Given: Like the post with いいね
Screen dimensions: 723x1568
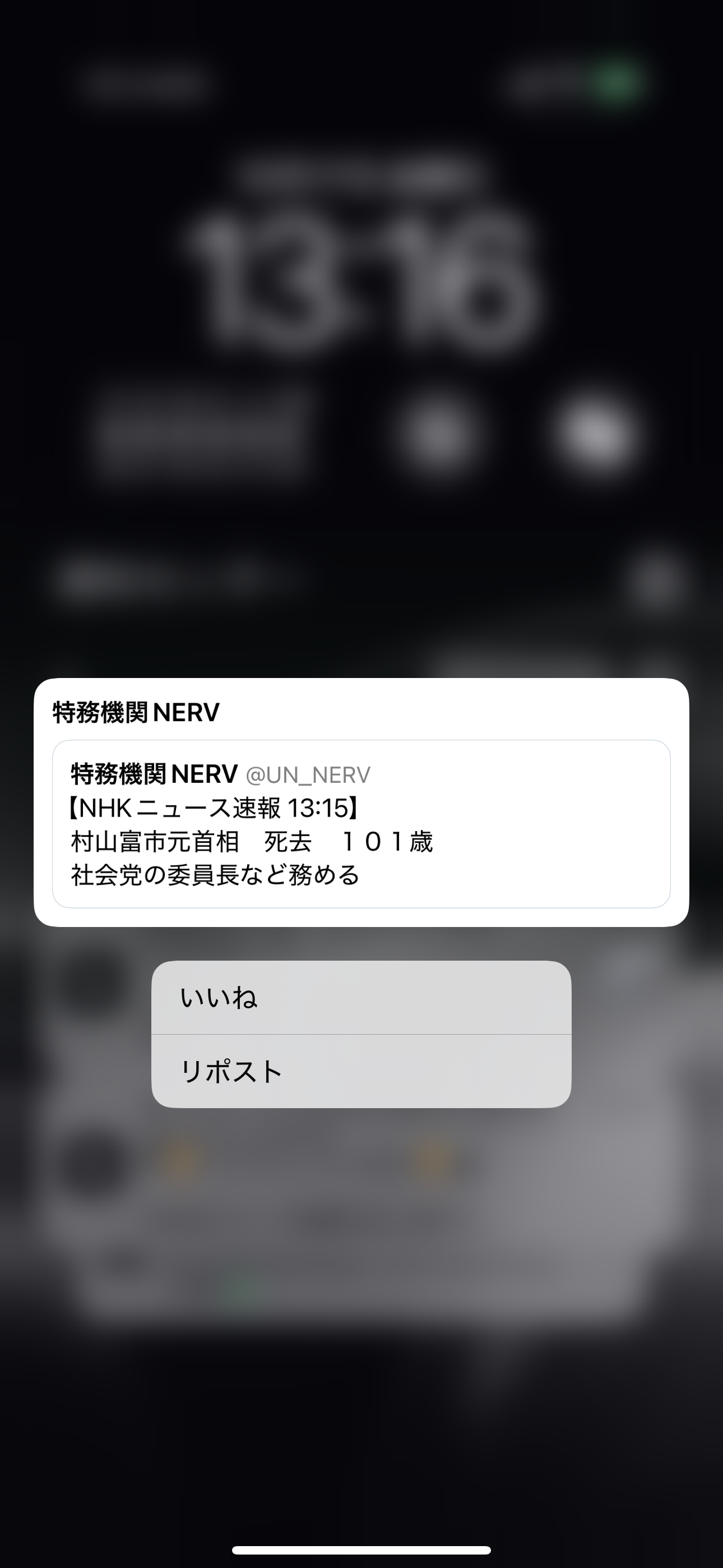Looking at the screenshot, I should click(361, 998).
